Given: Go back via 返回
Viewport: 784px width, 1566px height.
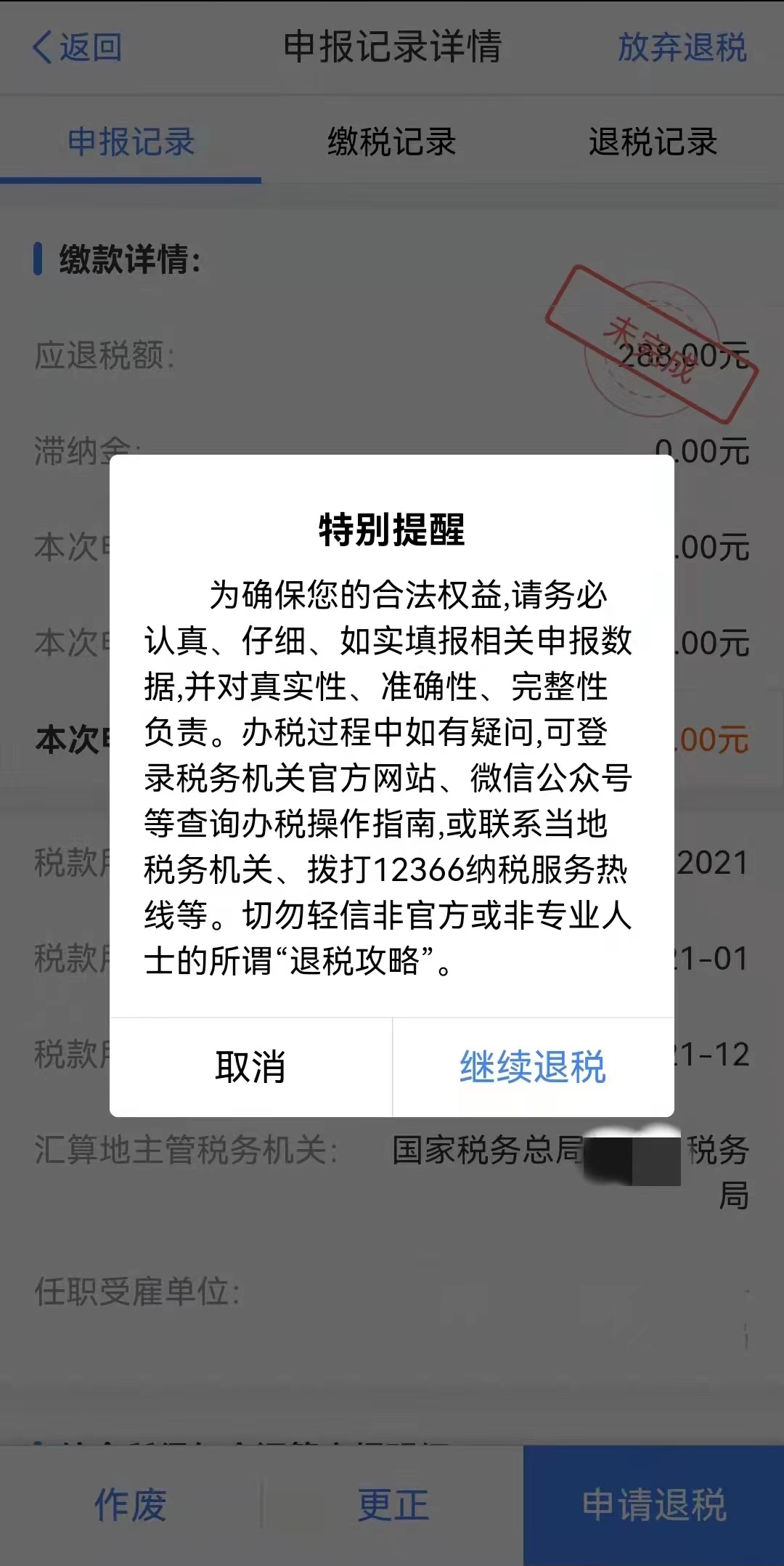Looking at the screenshot, I should pyautogui.click(x=77, y=47).
